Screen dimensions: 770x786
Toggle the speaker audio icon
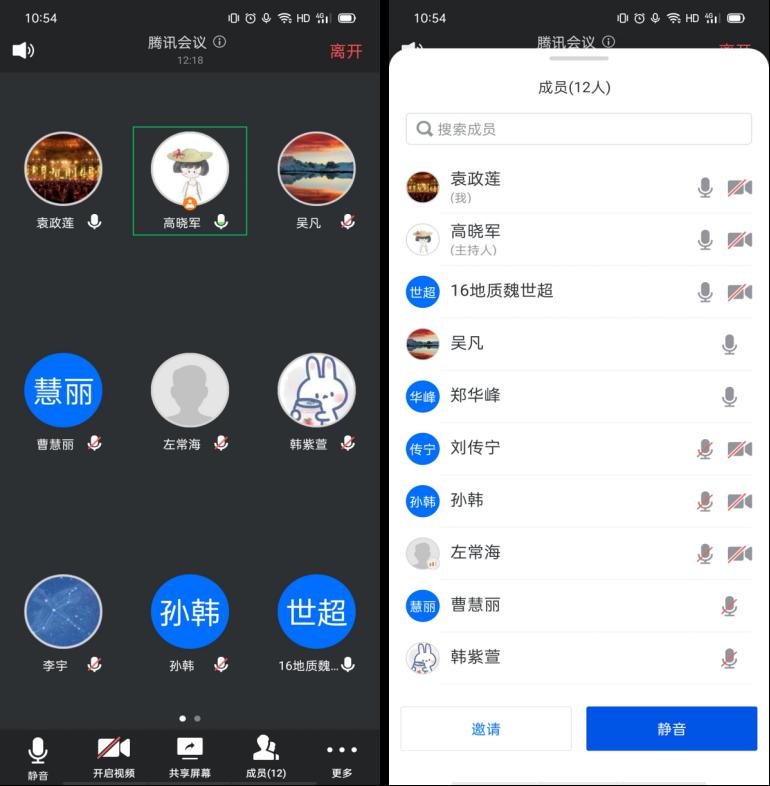pos(23,50)
